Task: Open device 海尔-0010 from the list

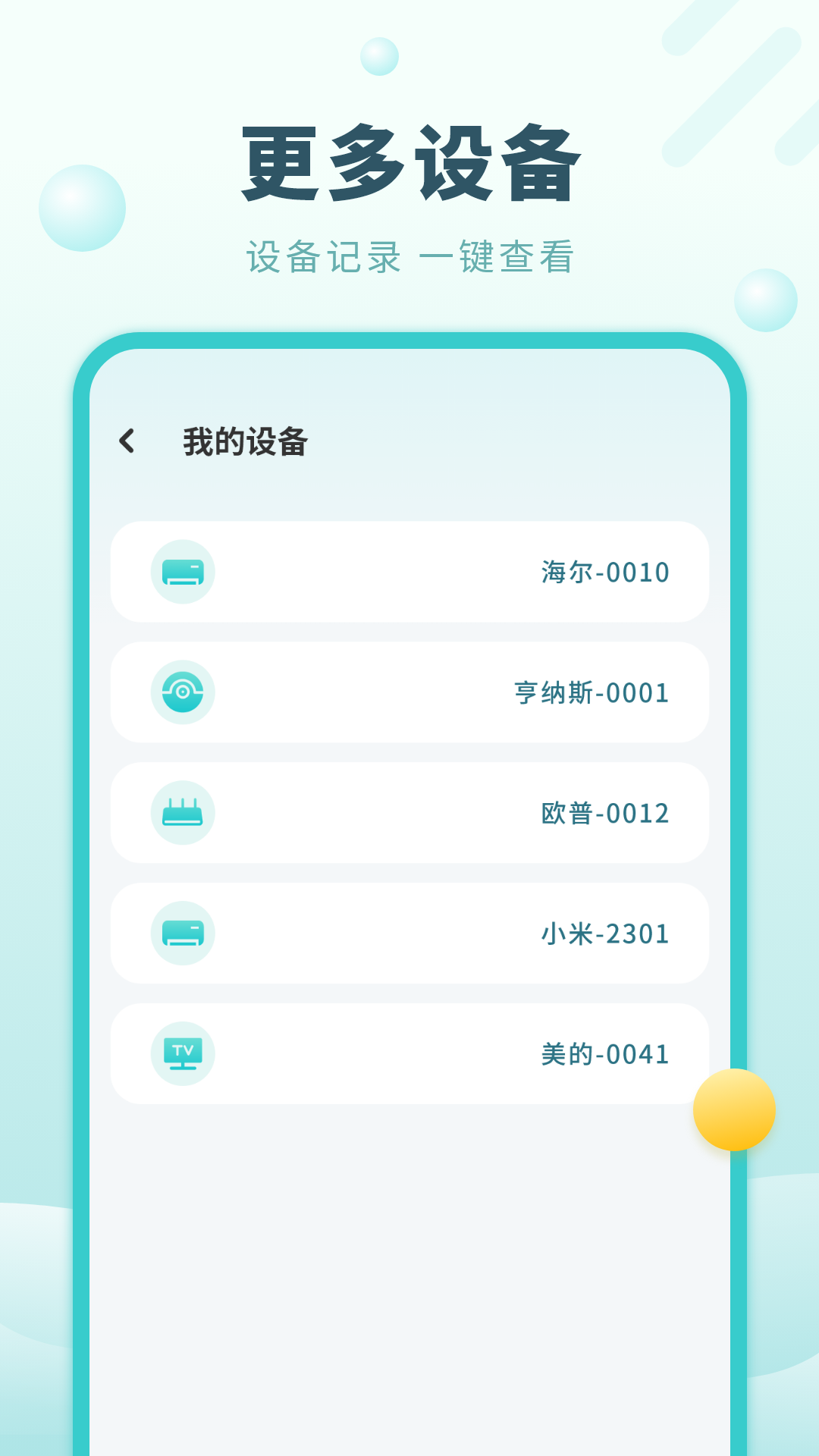Action: coord(409,573)
